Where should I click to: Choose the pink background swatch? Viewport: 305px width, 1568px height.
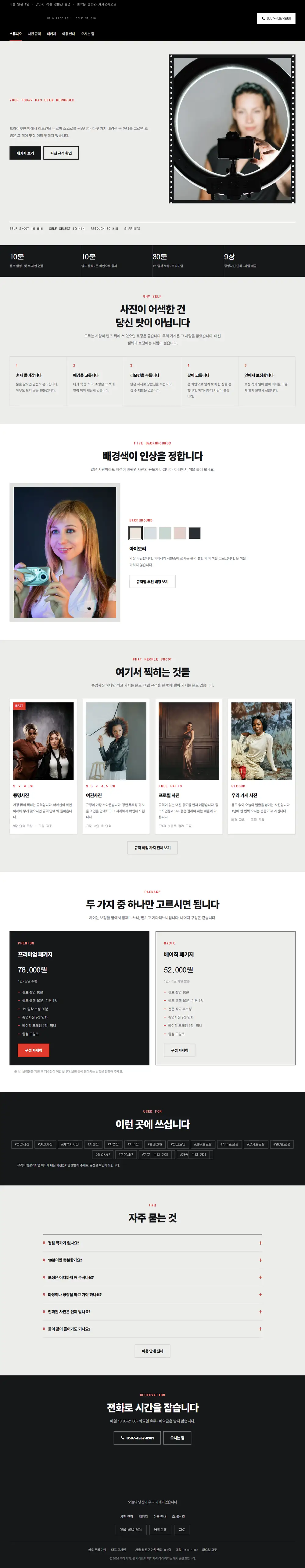[x=179, y=533]
